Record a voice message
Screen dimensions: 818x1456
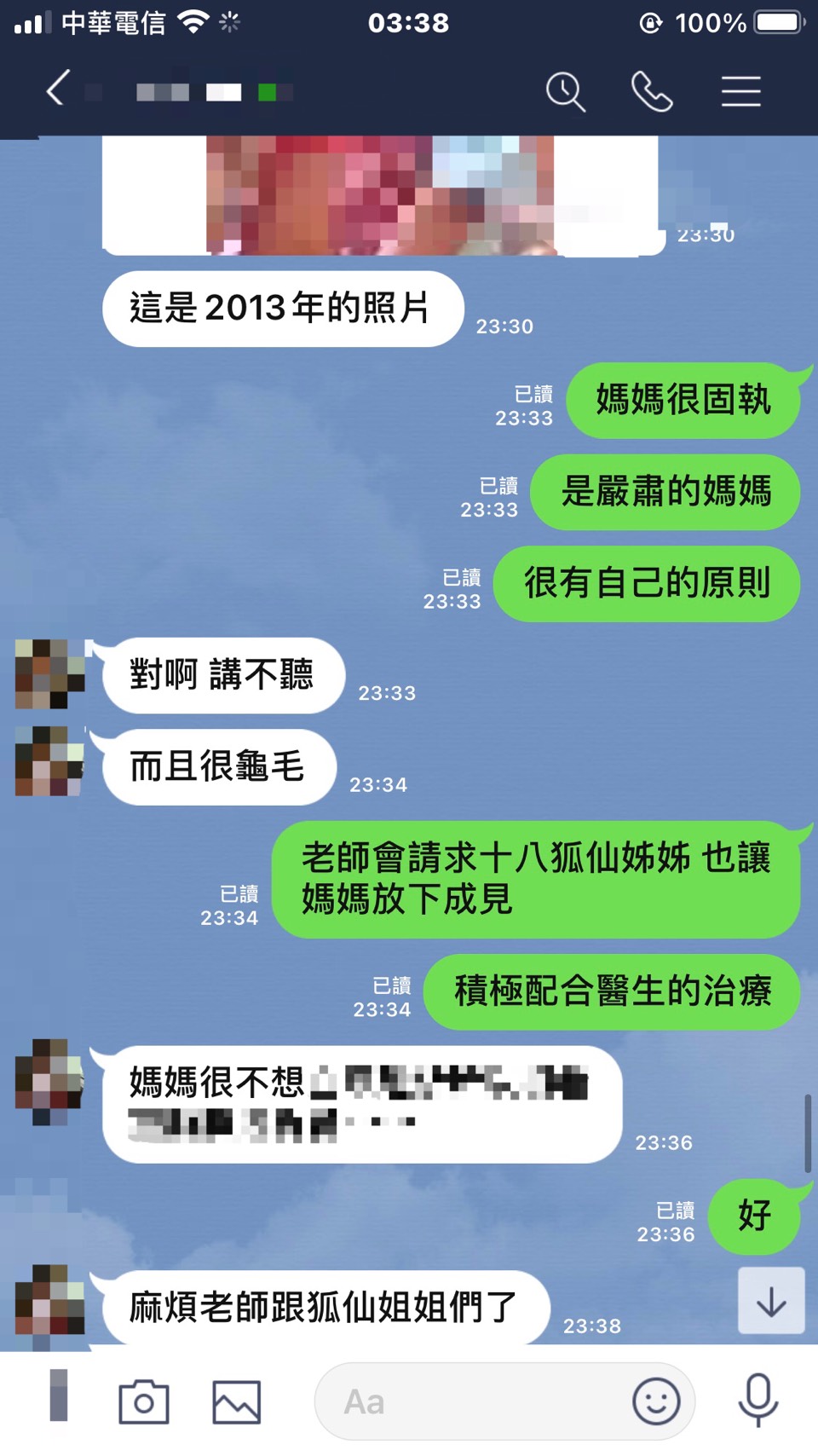click(x=758, y=1400)
